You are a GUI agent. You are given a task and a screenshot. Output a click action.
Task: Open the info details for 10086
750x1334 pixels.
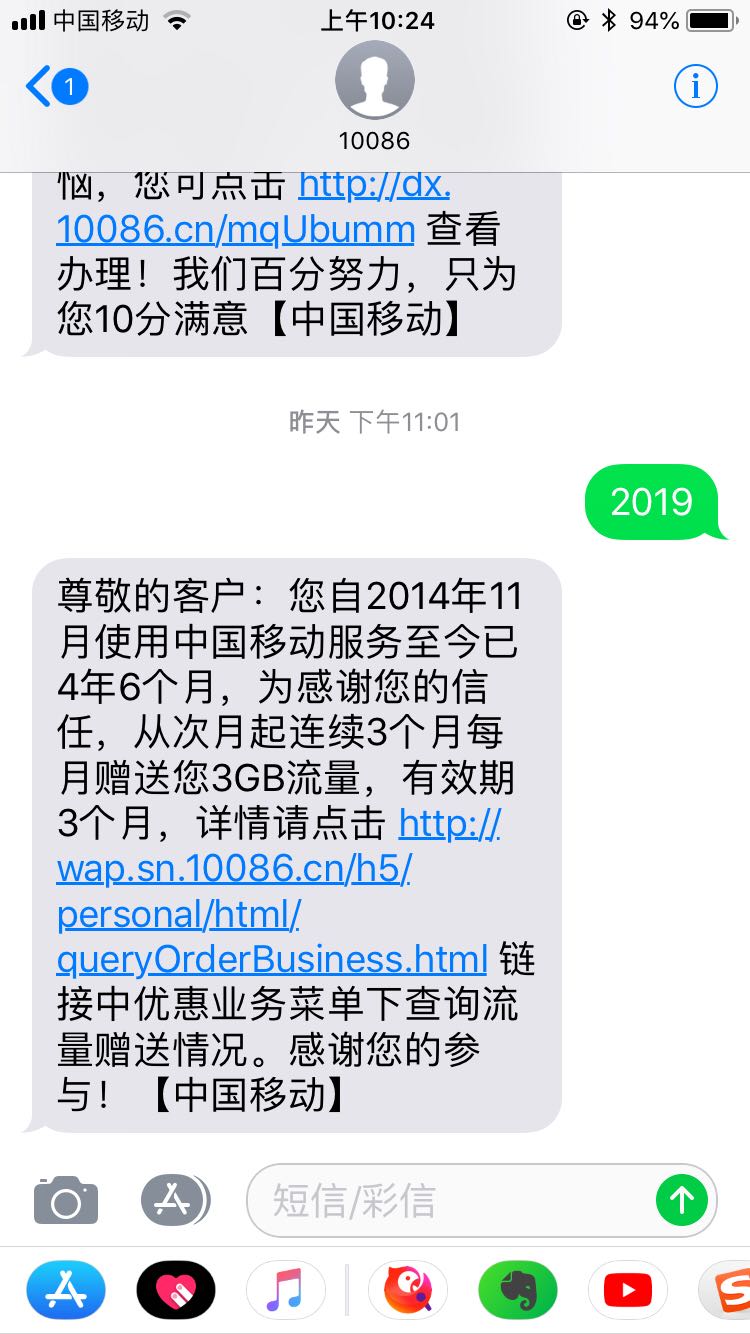click(695, 87)
